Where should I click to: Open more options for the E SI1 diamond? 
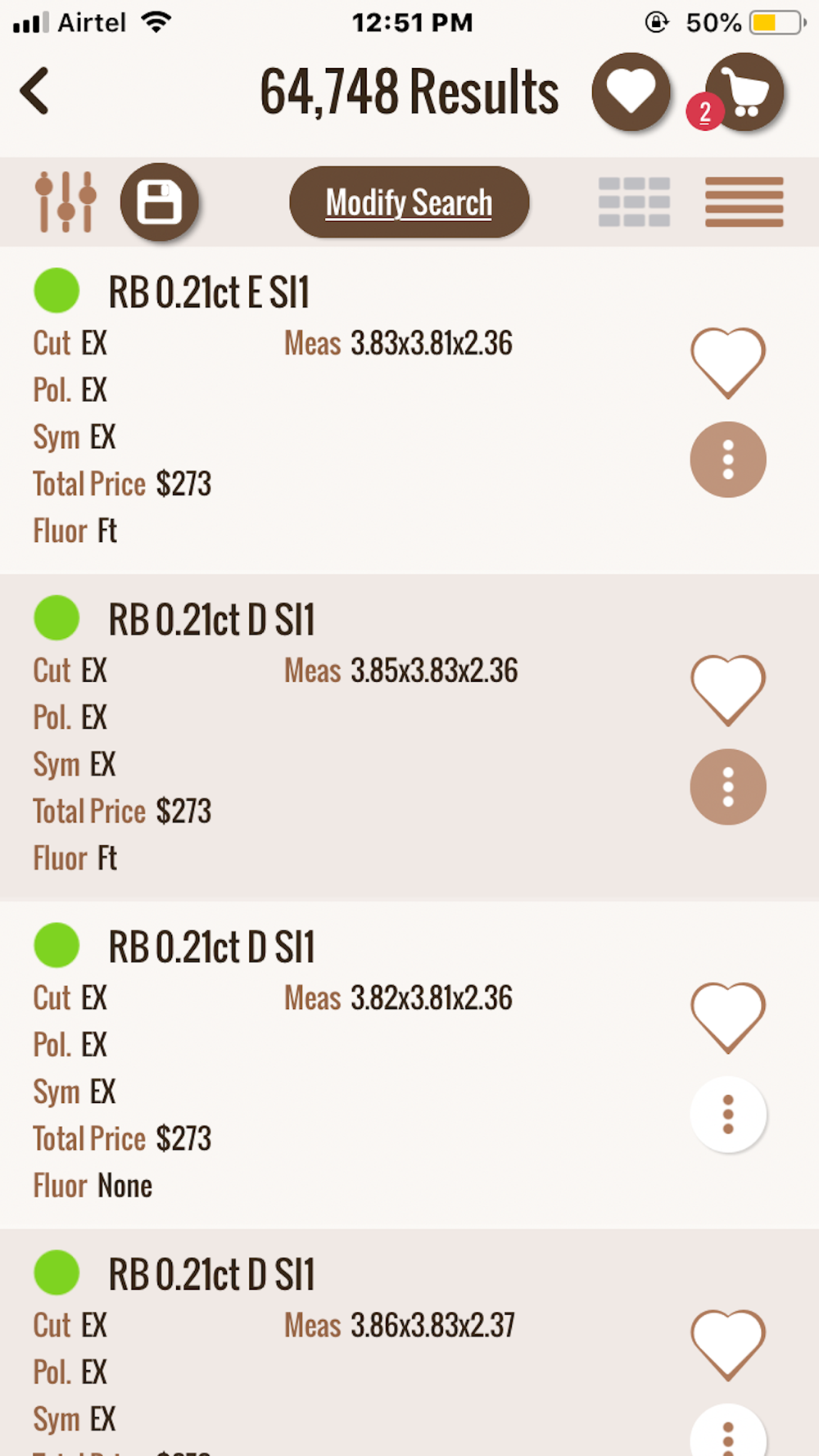pyautogui.click(x=728, y=459)
